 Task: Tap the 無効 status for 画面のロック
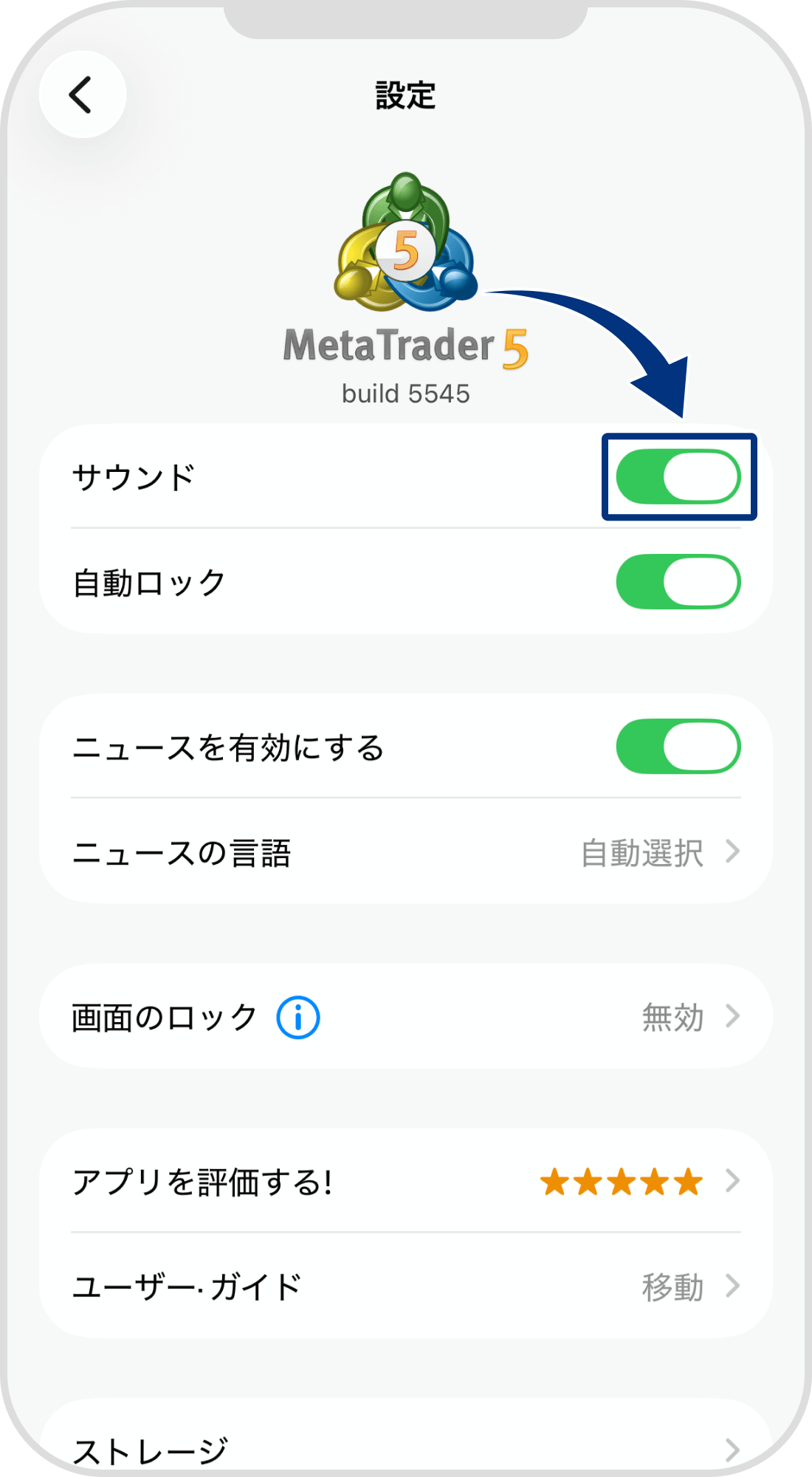(672, 1017)
